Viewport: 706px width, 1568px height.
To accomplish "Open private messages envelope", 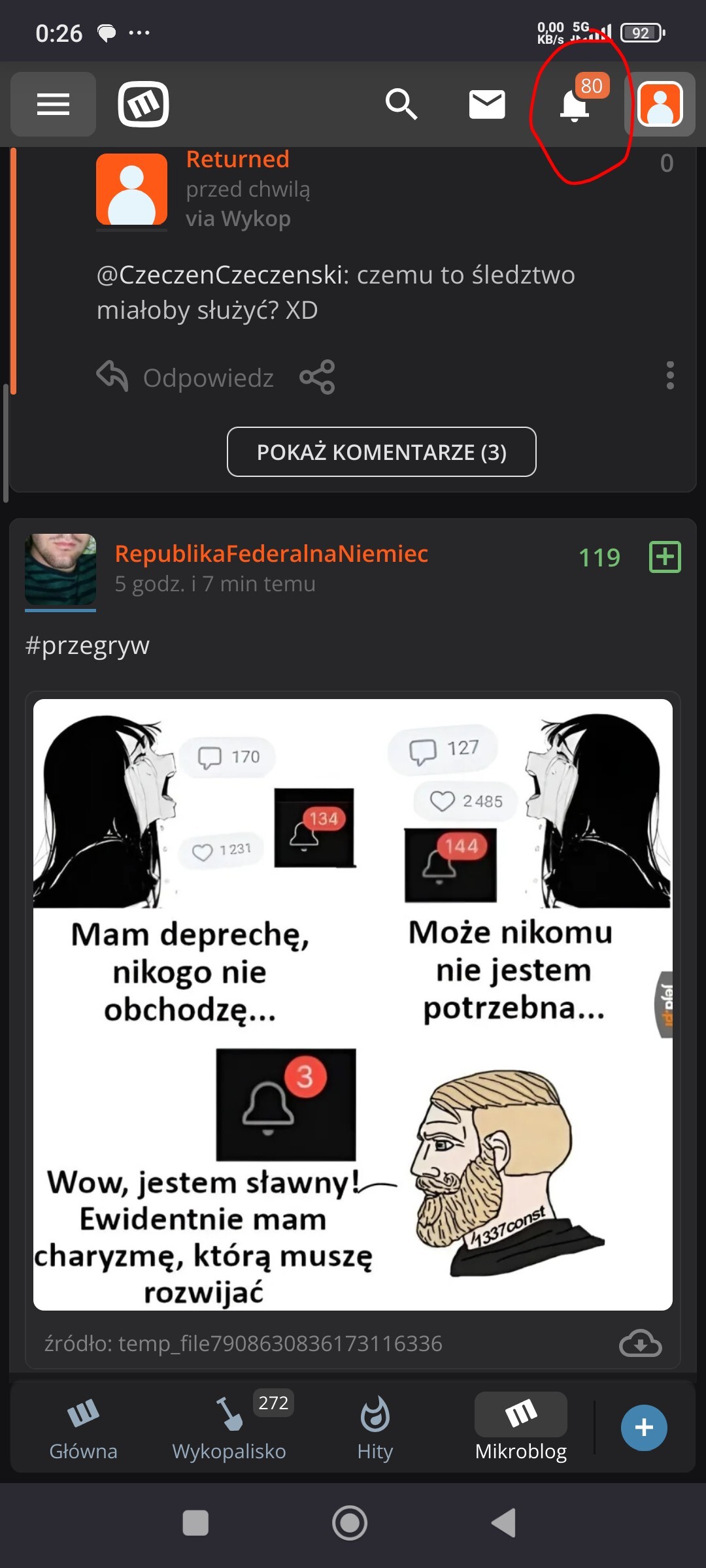I will click(x=487, y=105).
